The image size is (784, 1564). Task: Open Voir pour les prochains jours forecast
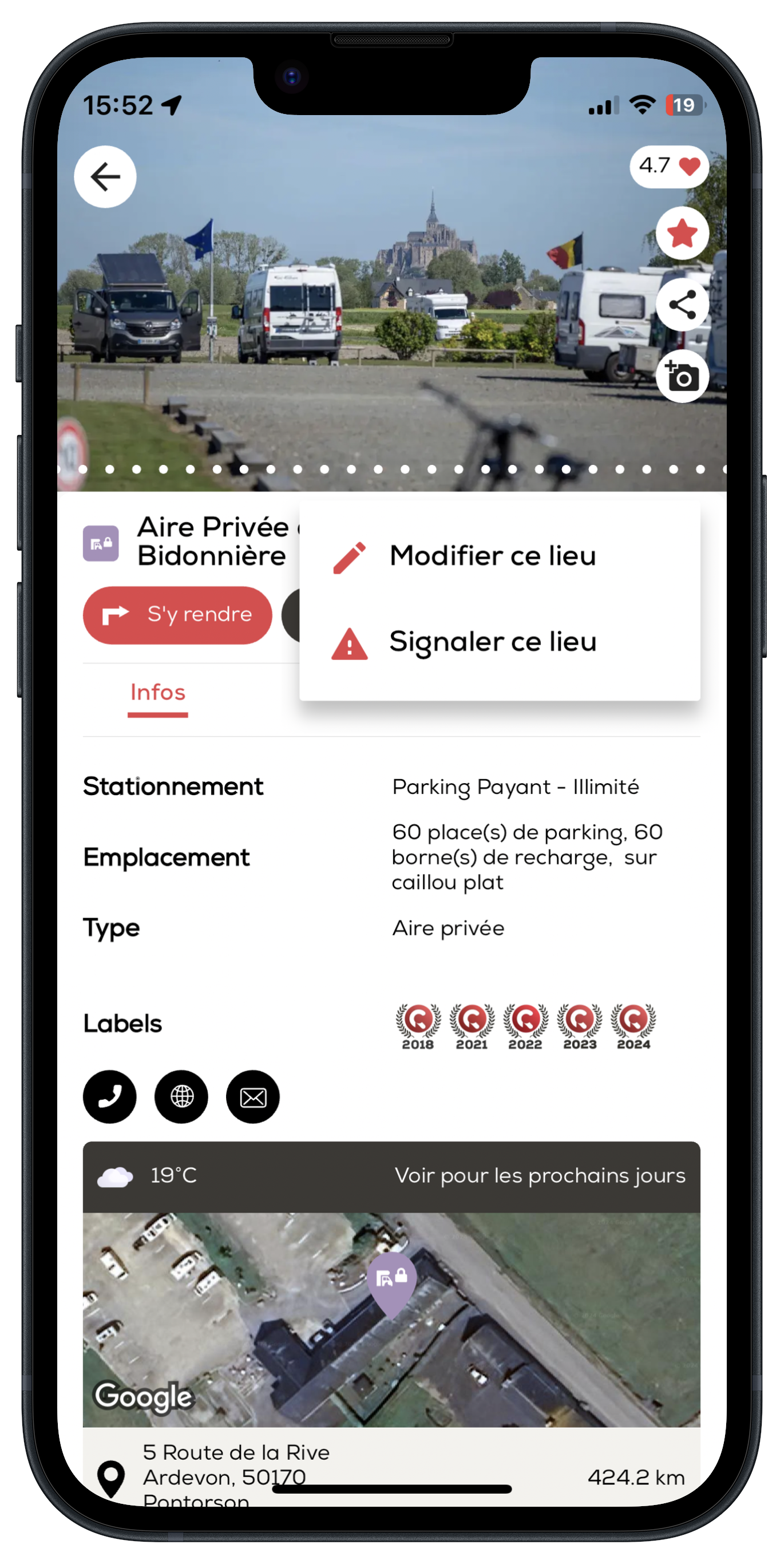pos(540,1175)
